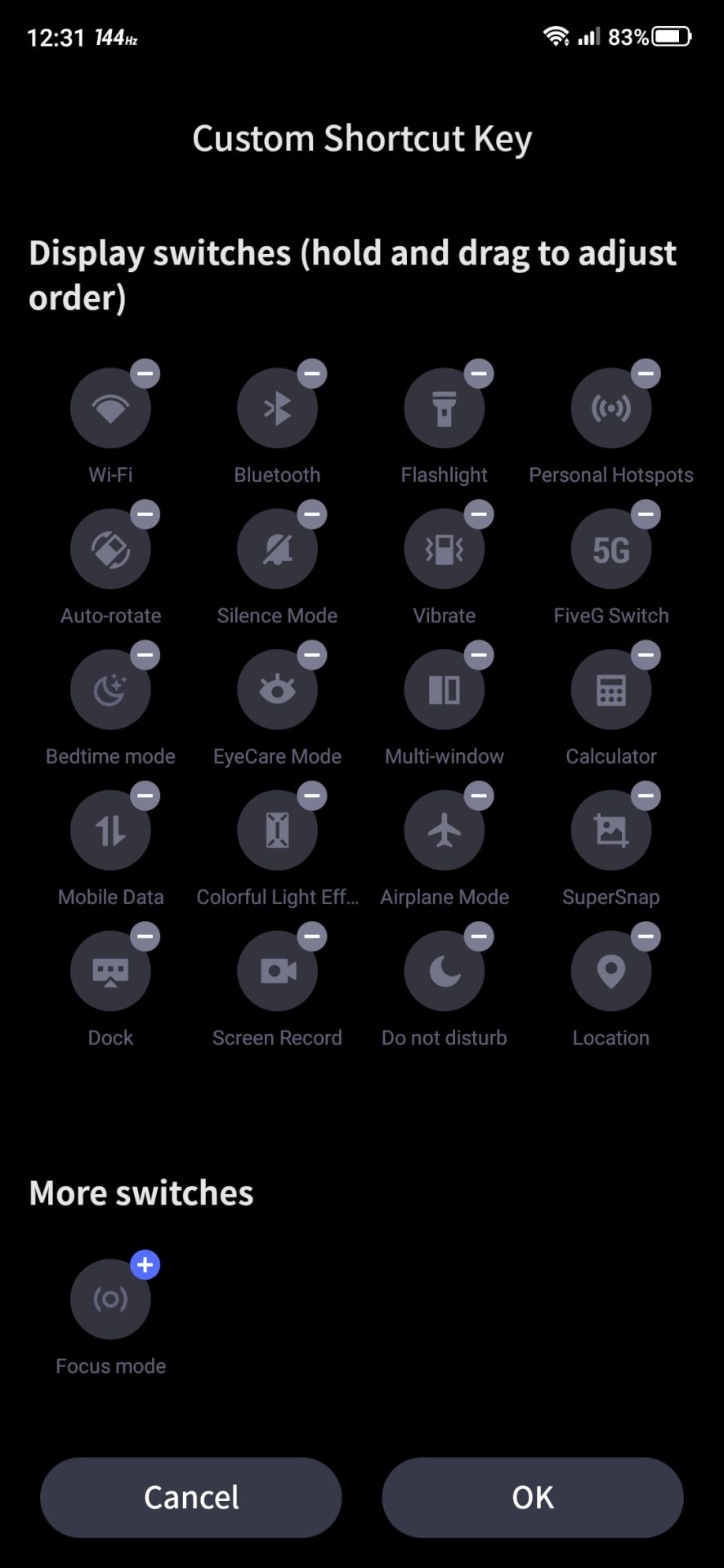
Task: Remove Bluetooth from display switches
Action: click(312, 374)
